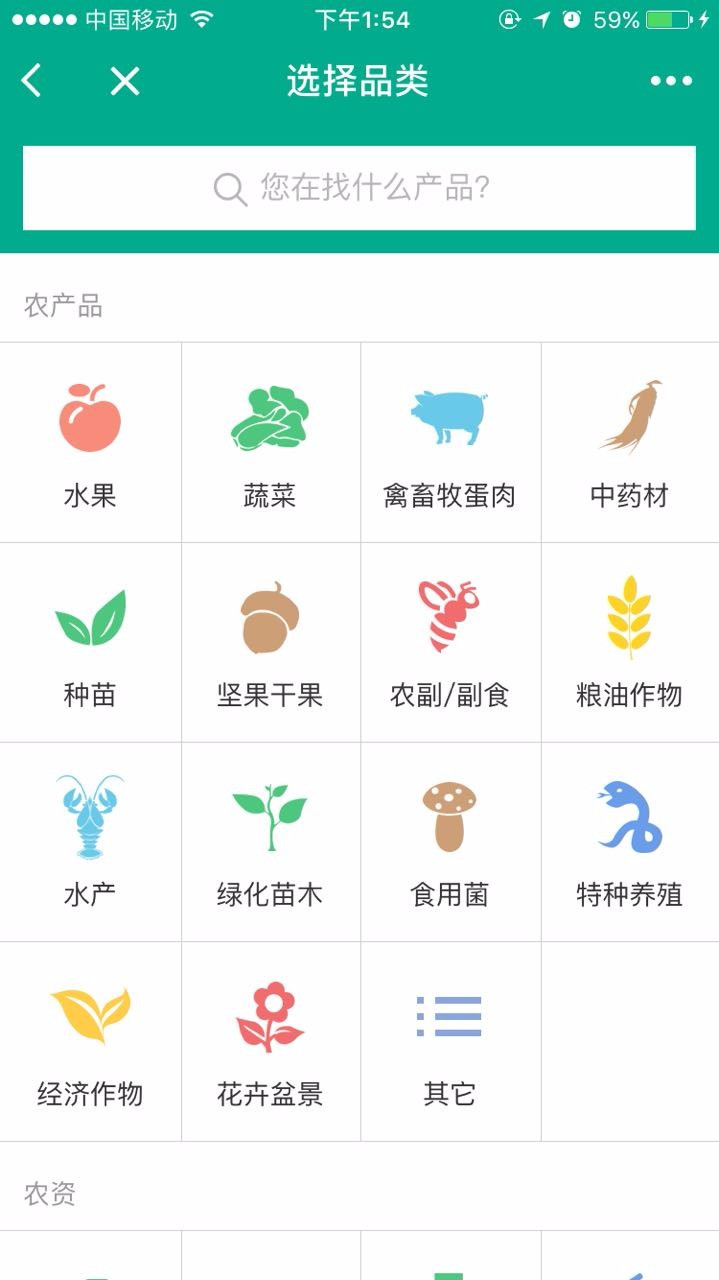Open 特种养殖 category
The width and height of the screenshot is (719, 1280).
pyautogui.click(x=630, y=843)
